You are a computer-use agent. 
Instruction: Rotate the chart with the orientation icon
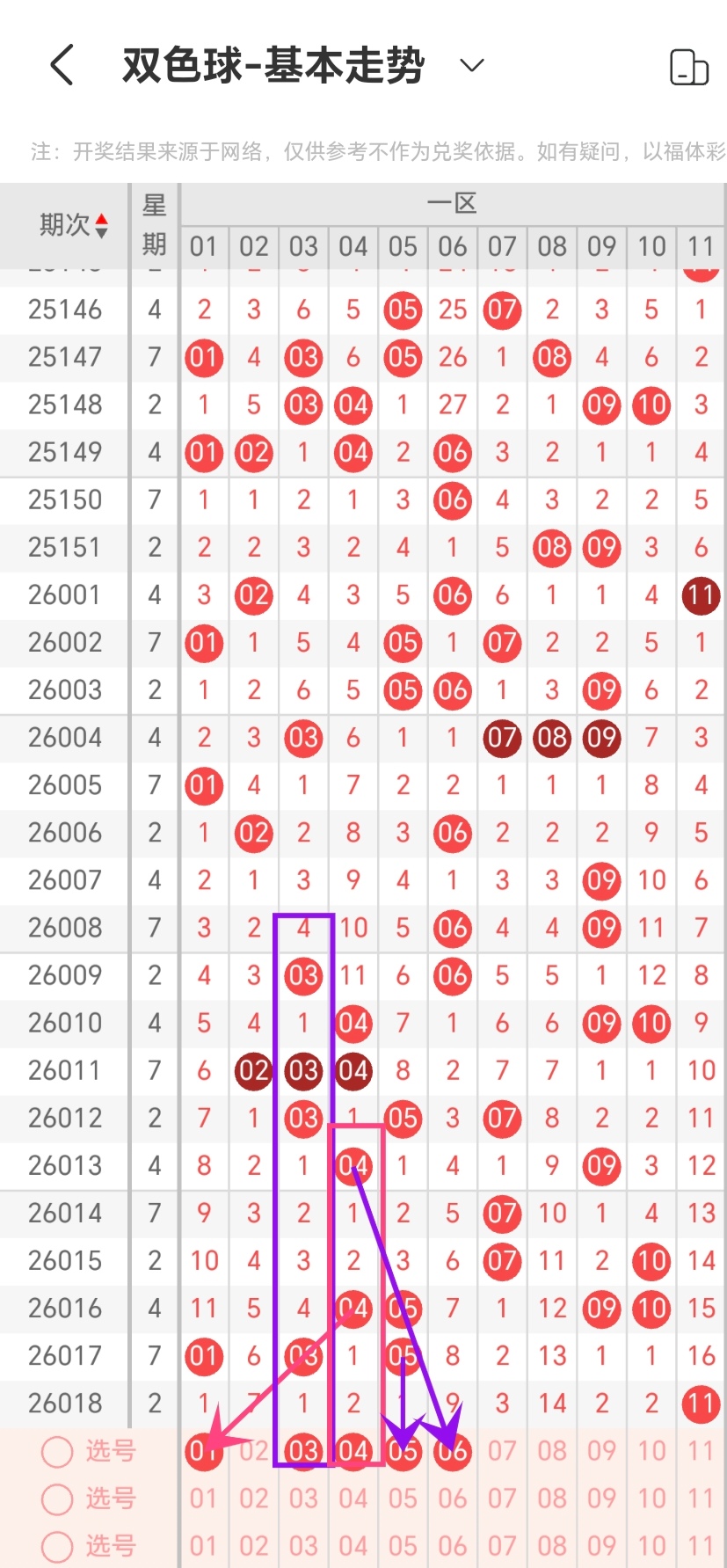click(688, 67)
